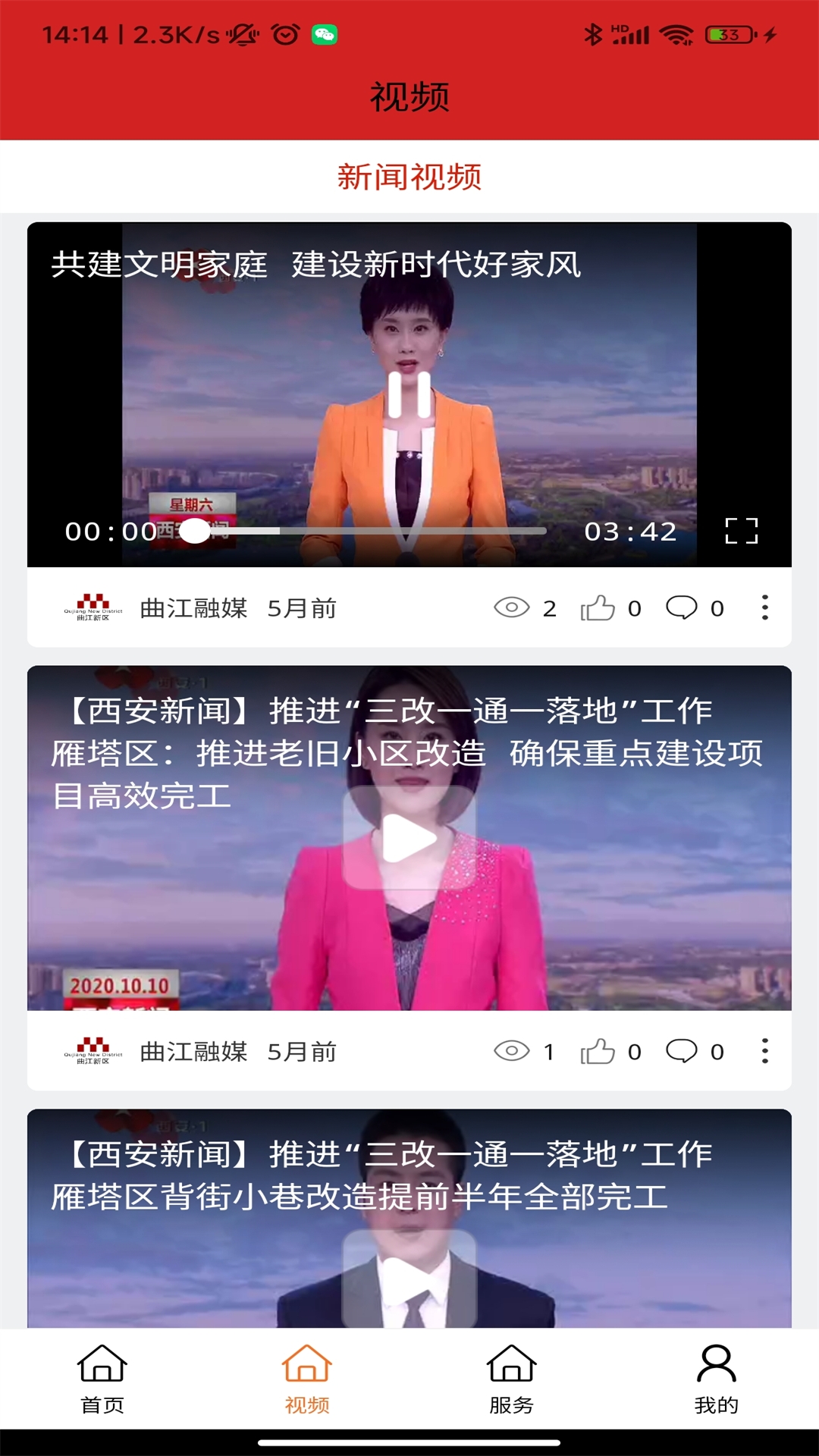Comment on the 推进老旧小区改造 video
The image size is (819, 1456).
[x=681, y=1052]
